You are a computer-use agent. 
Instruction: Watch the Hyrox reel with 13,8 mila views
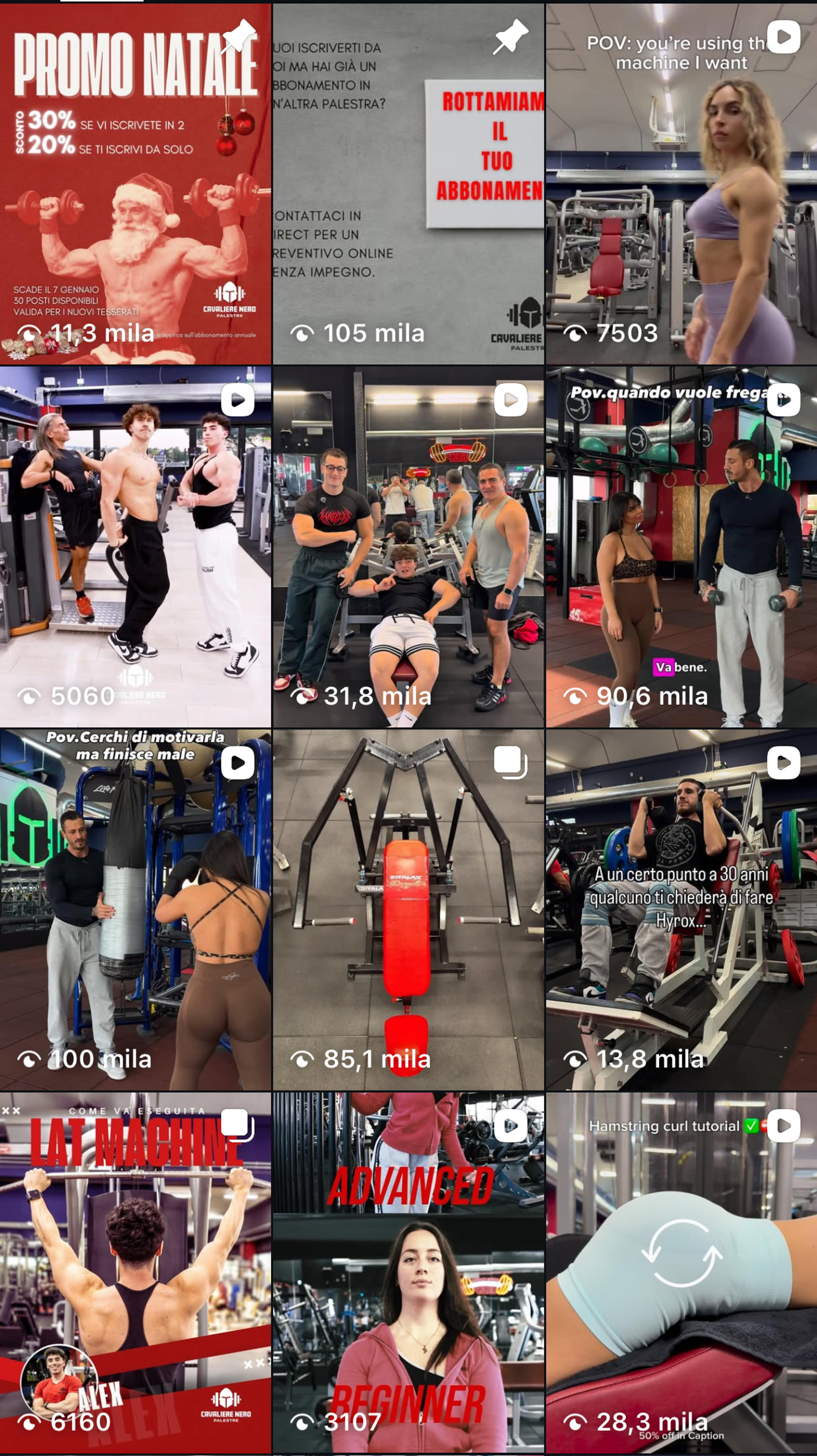tap(681, 909)
